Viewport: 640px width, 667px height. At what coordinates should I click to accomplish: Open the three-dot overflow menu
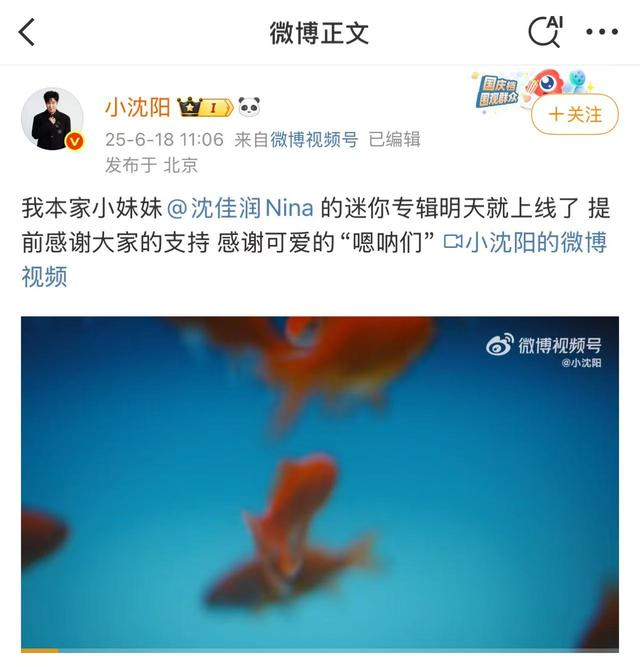coord(602,32)
